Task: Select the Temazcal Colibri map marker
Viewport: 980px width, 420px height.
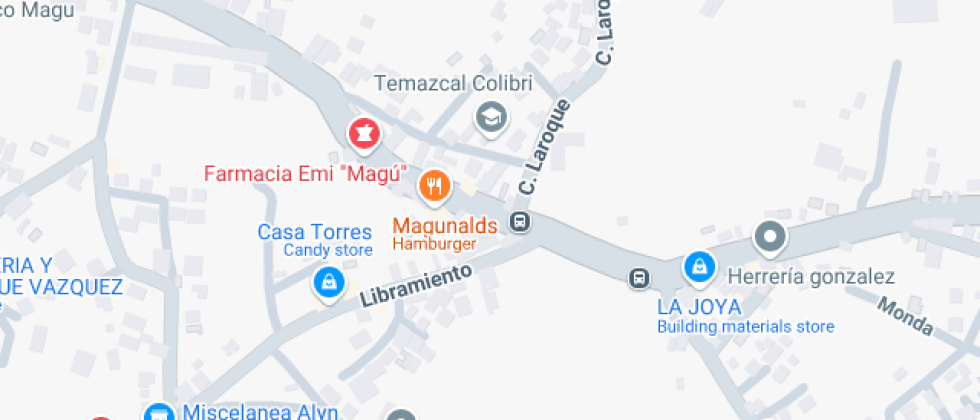Action: click(491, 118)
